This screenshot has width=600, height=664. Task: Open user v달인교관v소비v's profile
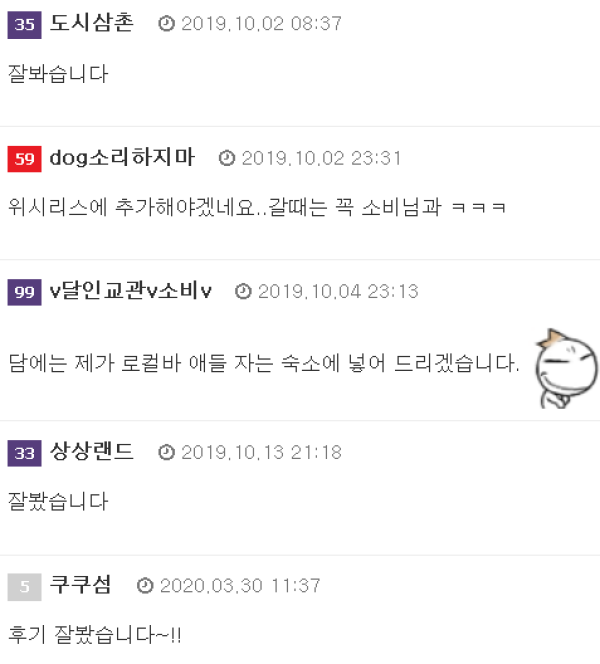pyautogui.click(x=131, y=291)
